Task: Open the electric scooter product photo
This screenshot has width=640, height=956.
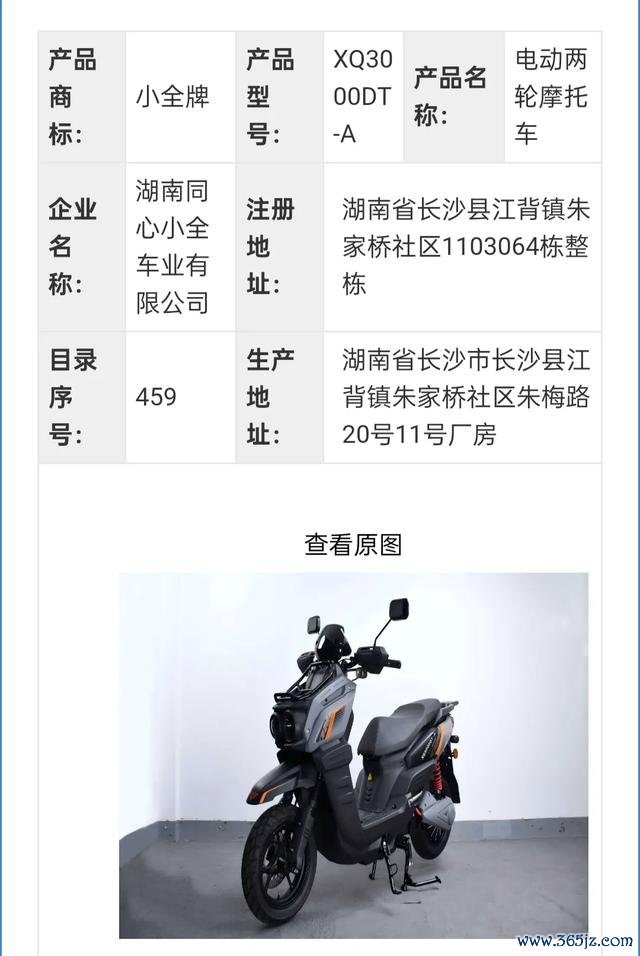Action: click(x=353, y=755)
